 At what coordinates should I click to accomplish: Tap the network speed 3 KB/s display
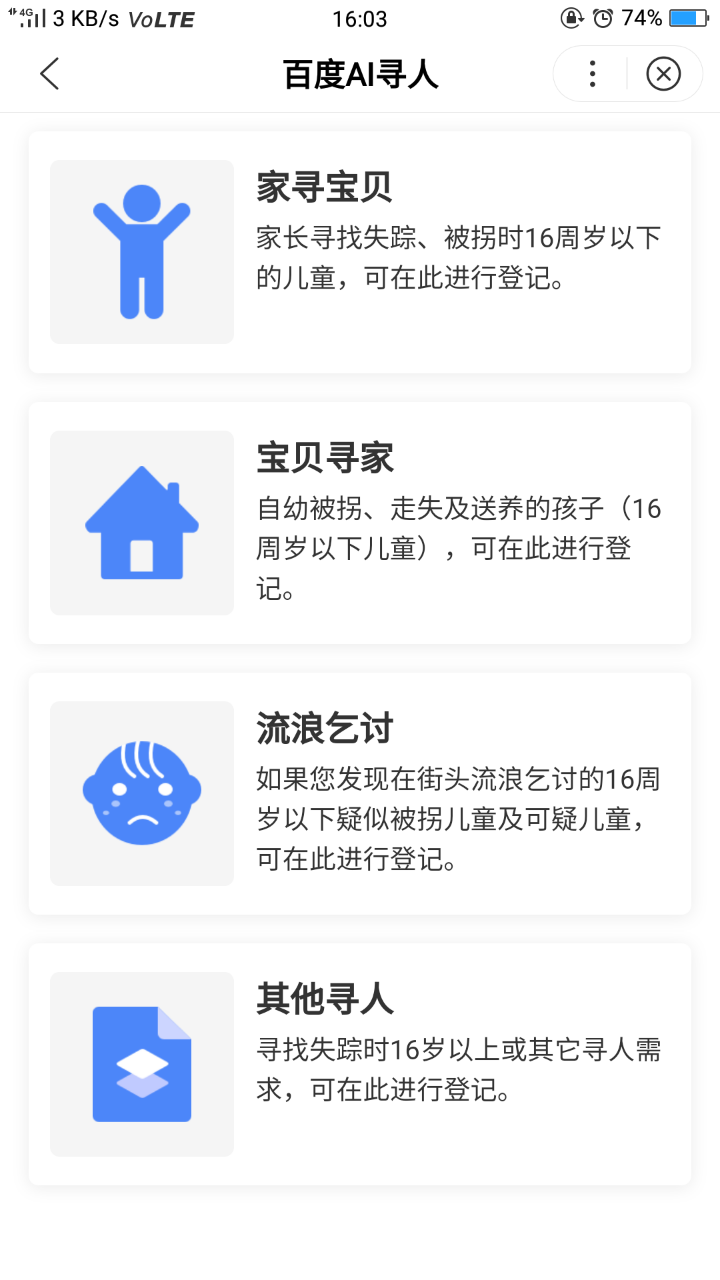87,17
